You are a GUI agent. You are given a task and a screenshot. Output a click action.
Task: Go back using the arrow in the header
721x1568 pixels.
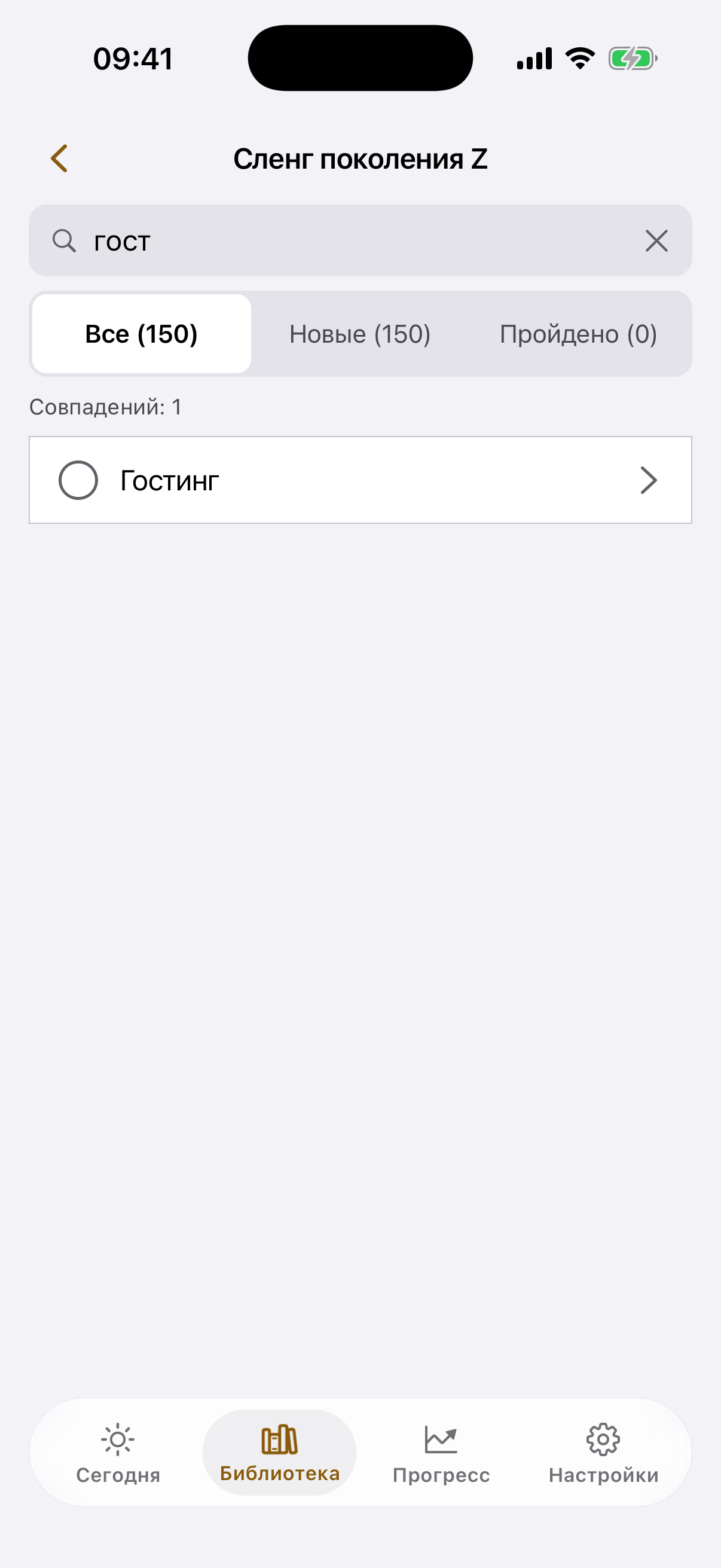click(59, 159)
